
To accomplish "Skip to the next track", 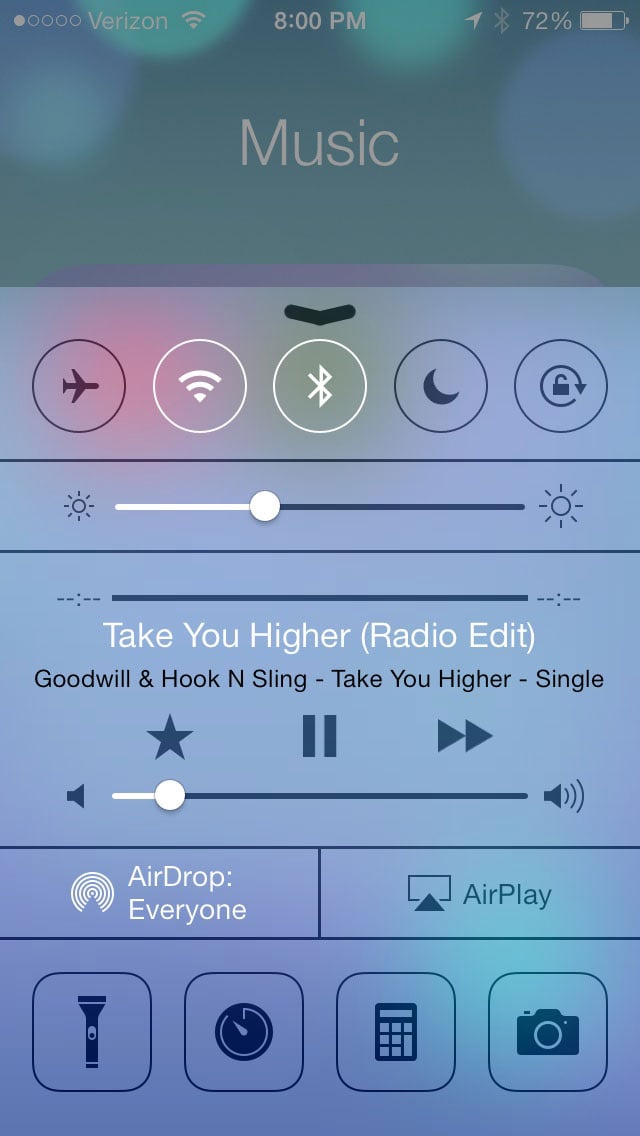I will coord(465,736).
